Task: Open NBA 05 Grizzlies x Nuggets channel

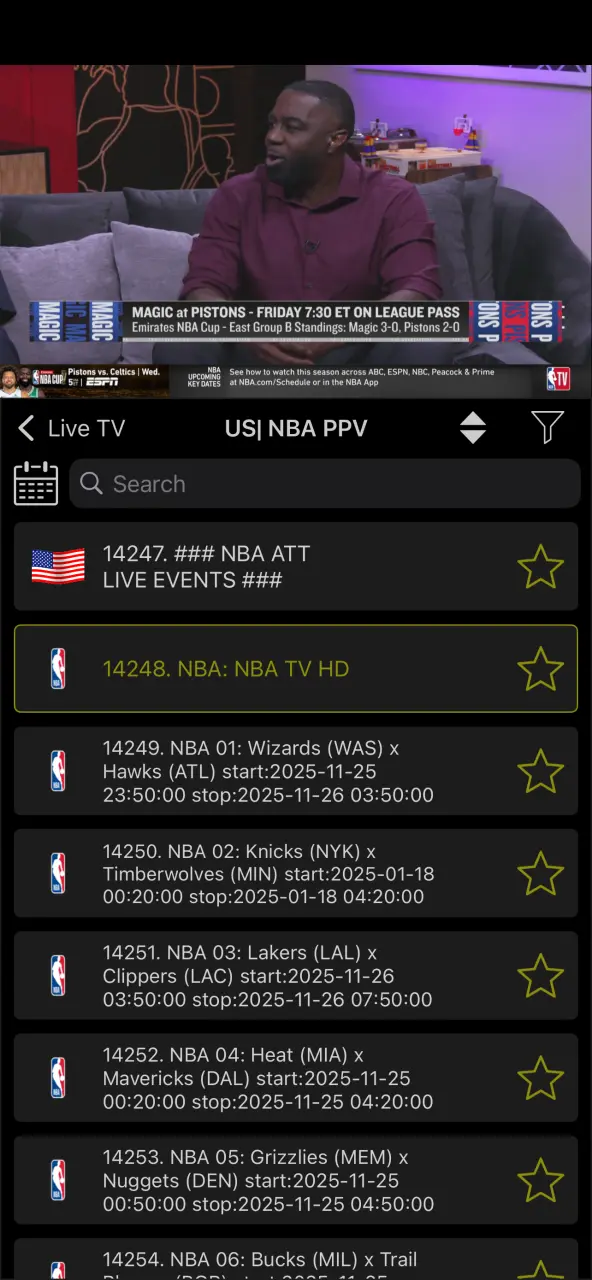Action: coord(296,1180)
